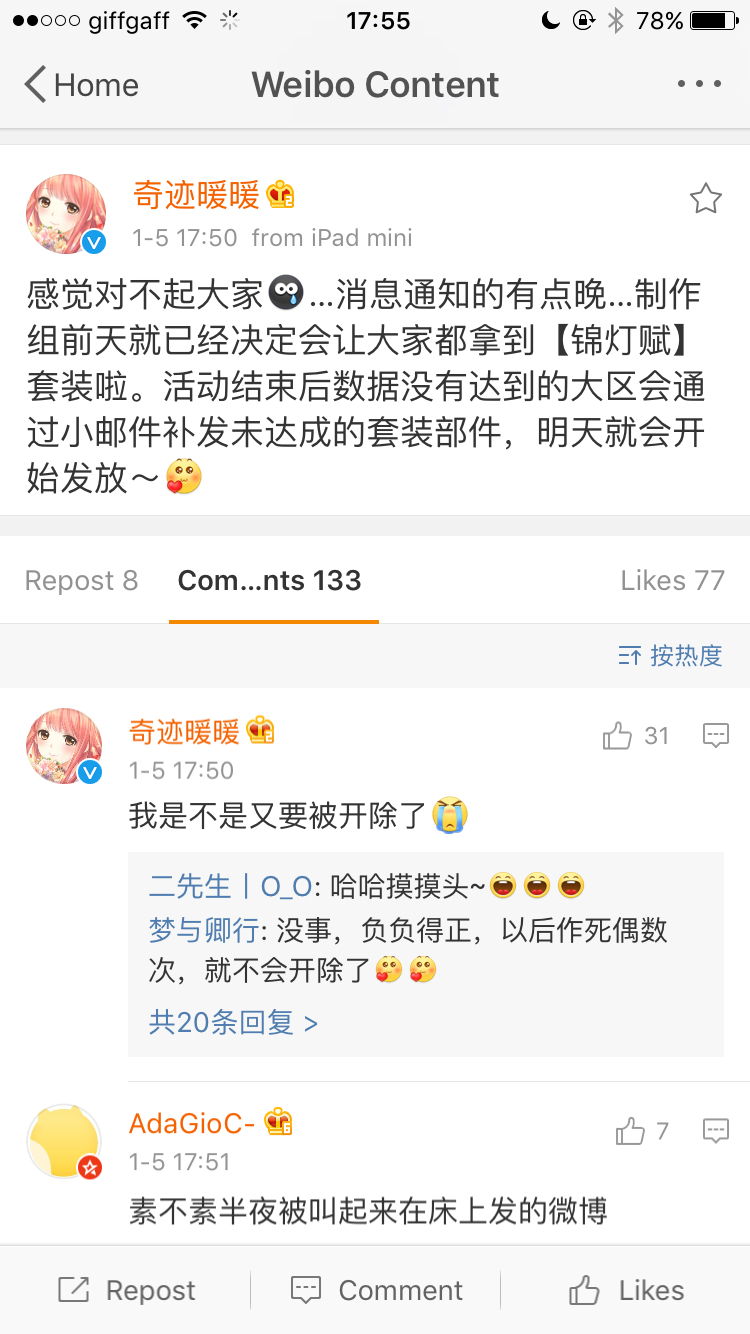Select the Comments 133 tab
Screen dimensions: 750x1334
(270, 580)
